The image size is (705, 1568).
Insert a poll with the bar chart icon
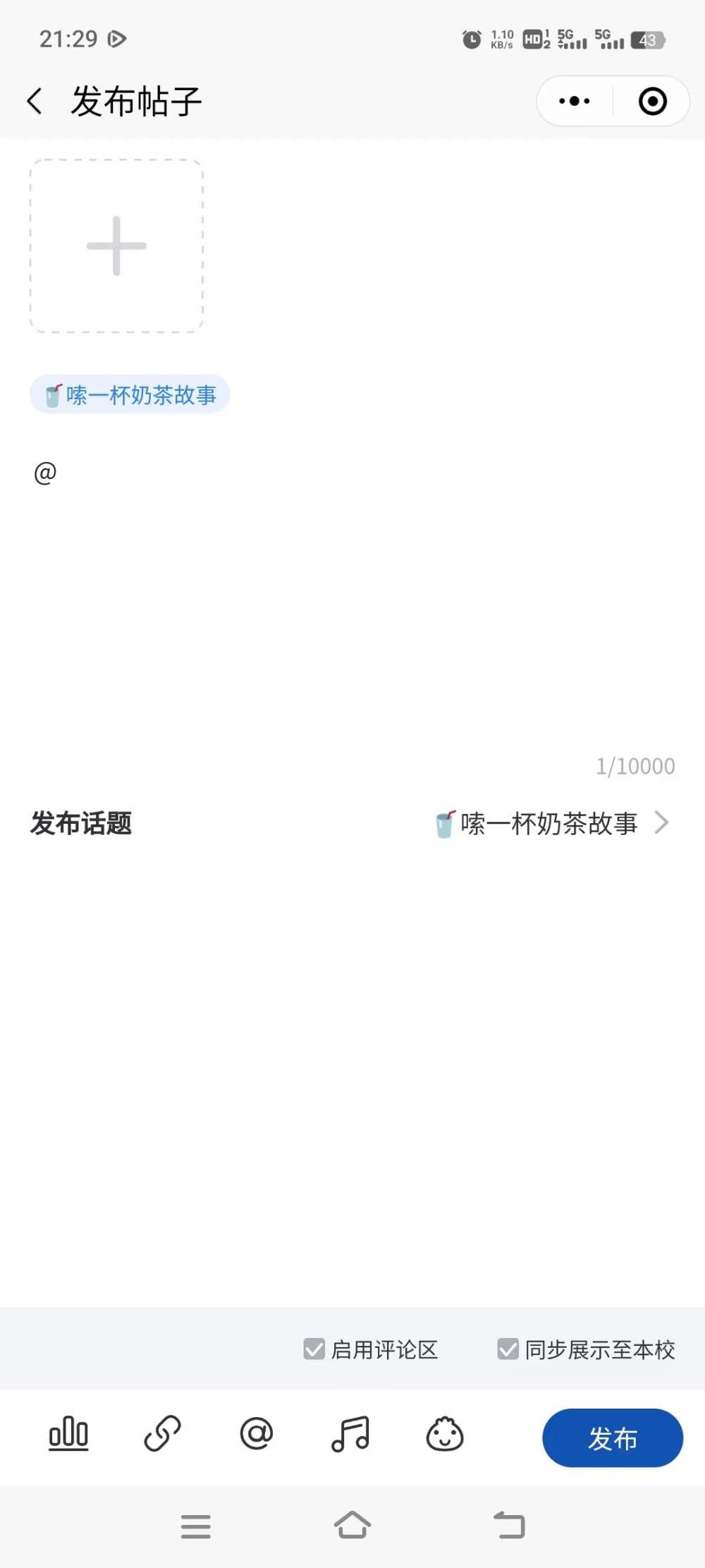click(x=68, y=1433)
